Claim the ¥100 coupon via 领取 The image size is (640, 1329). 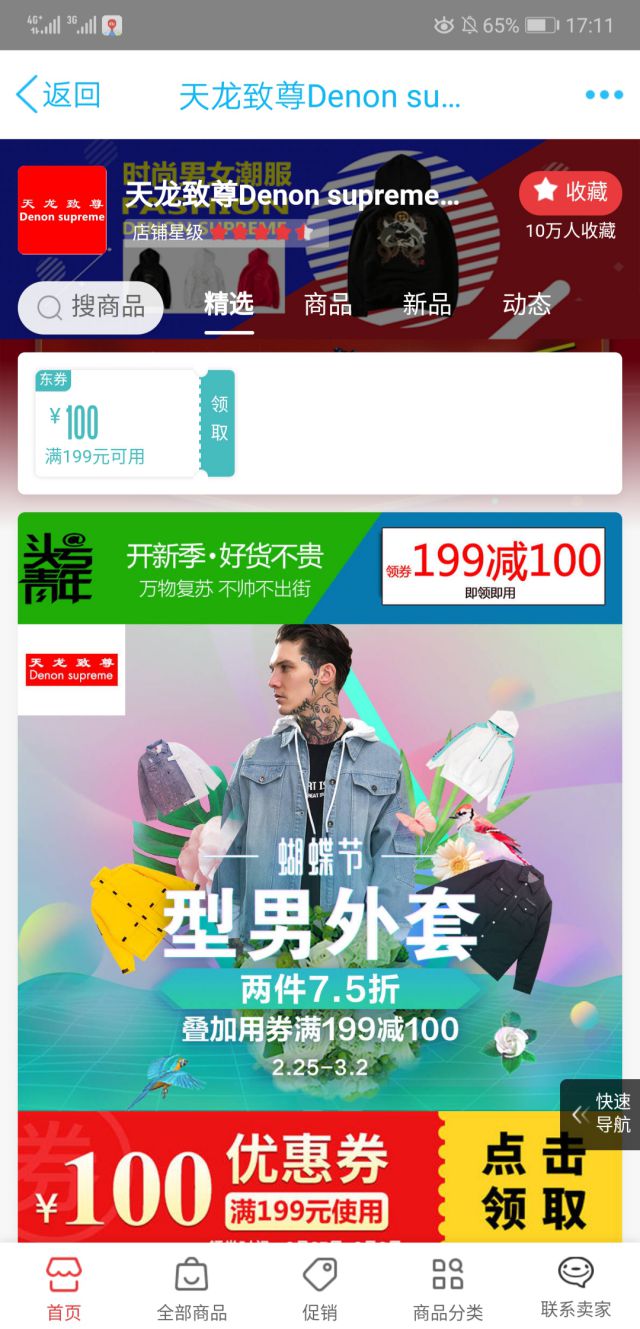click(219, 422)
